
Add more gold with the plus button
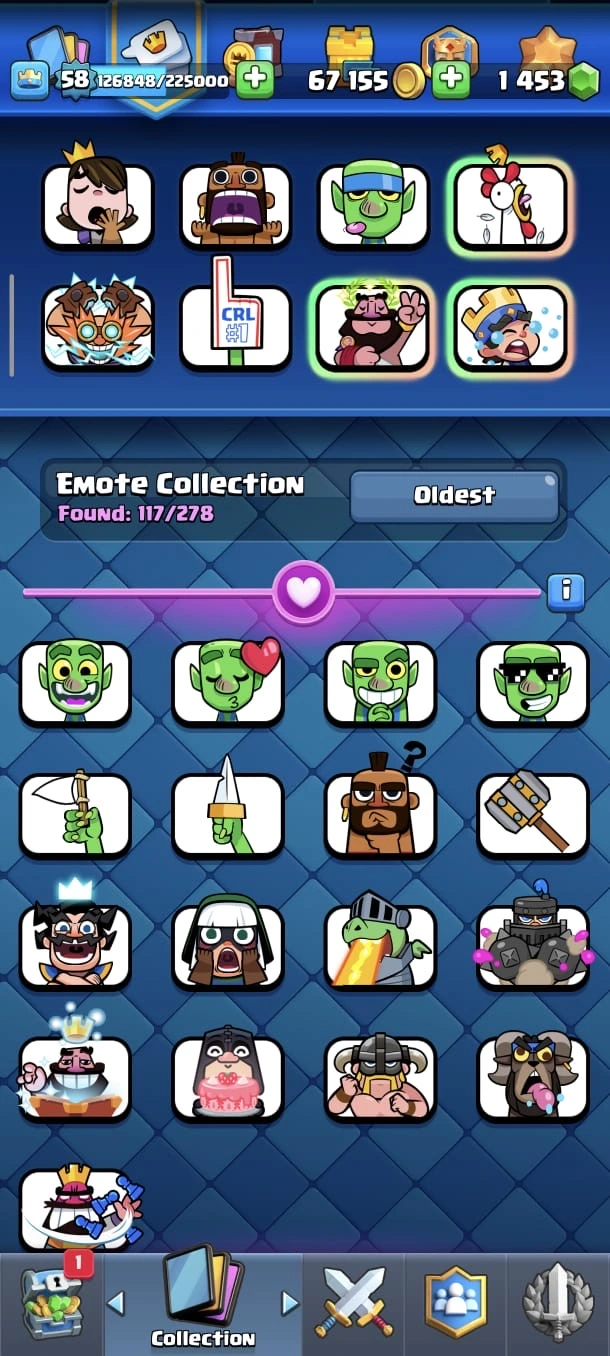[x=451, y=79]
